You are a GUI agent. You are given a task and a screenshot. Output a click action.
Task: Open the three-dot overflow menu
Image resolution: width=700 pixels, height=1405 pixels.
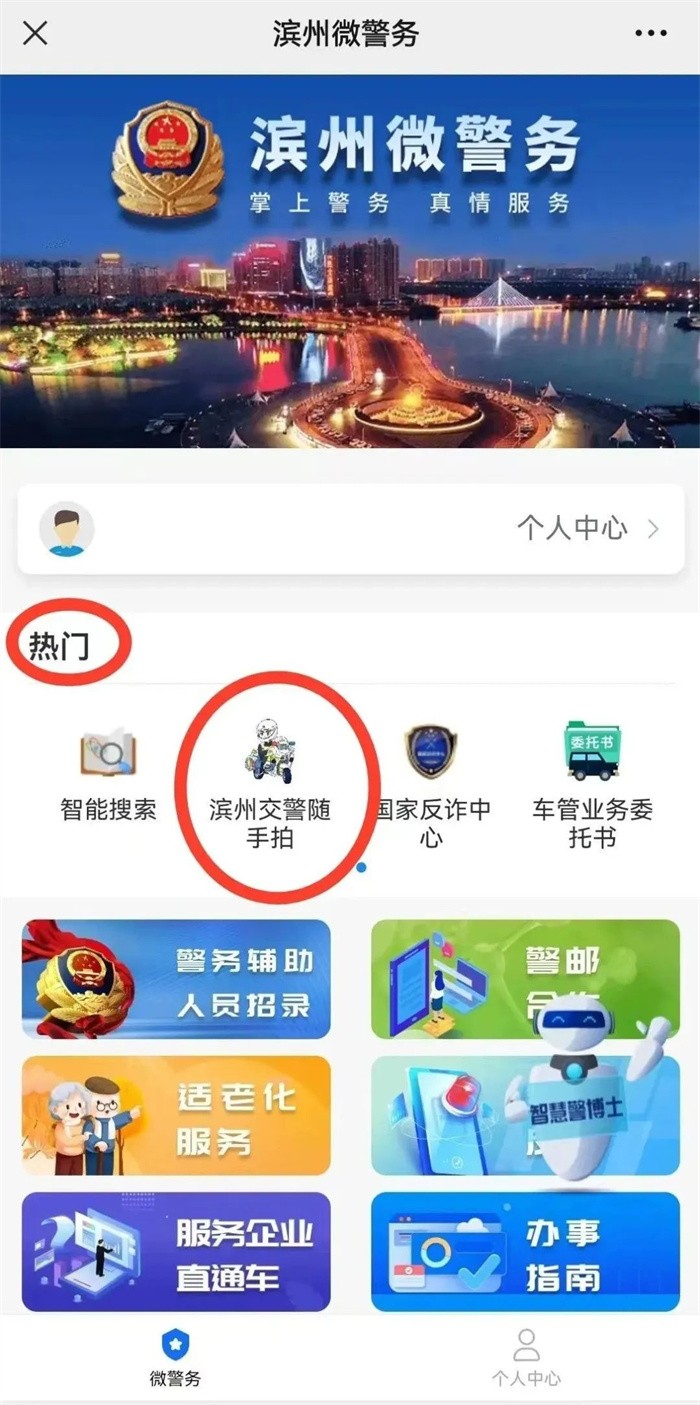(x=650, y=33)
